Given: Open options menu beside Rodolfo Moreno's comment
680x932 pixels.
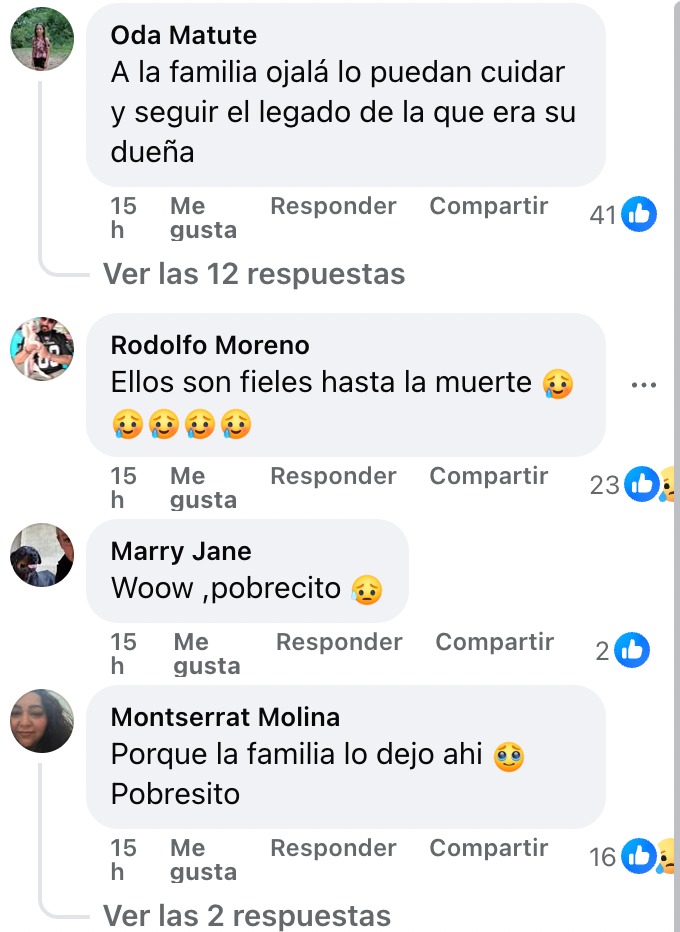Looking at the screenshot, I should (x=644, y=385).
